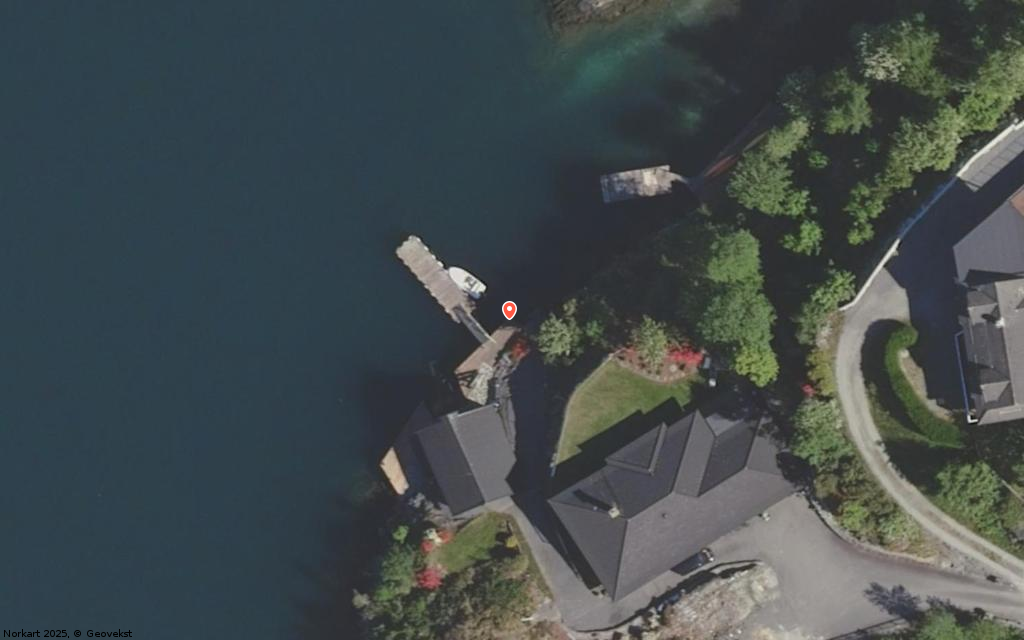Viewport: 1024px width, 640px height.
Task: Tap the red location pin marker
Action: click(x=509, y=310)
